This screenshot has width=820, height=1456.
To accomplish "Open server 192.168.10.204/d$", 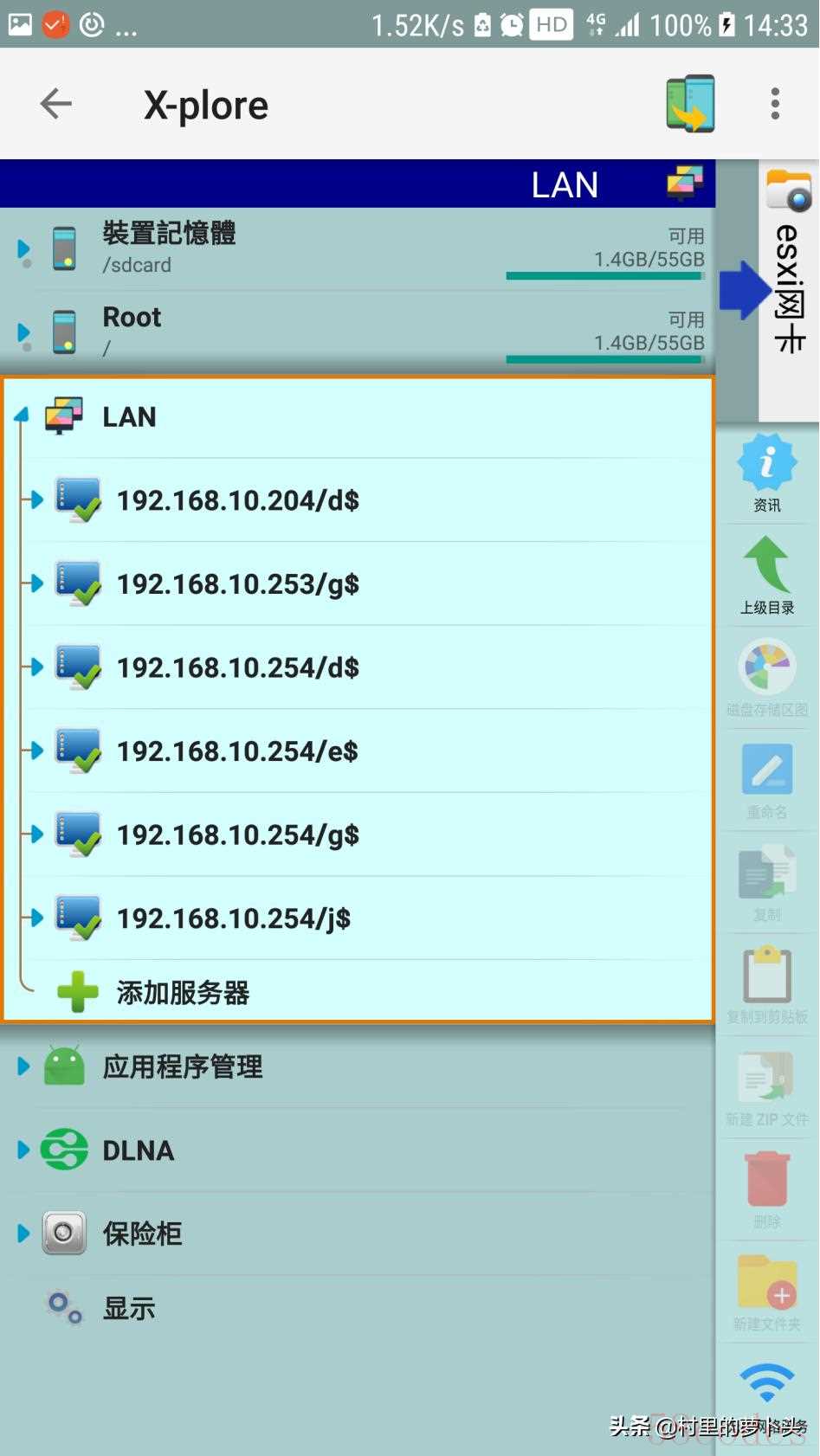I will tap(364, 499).
